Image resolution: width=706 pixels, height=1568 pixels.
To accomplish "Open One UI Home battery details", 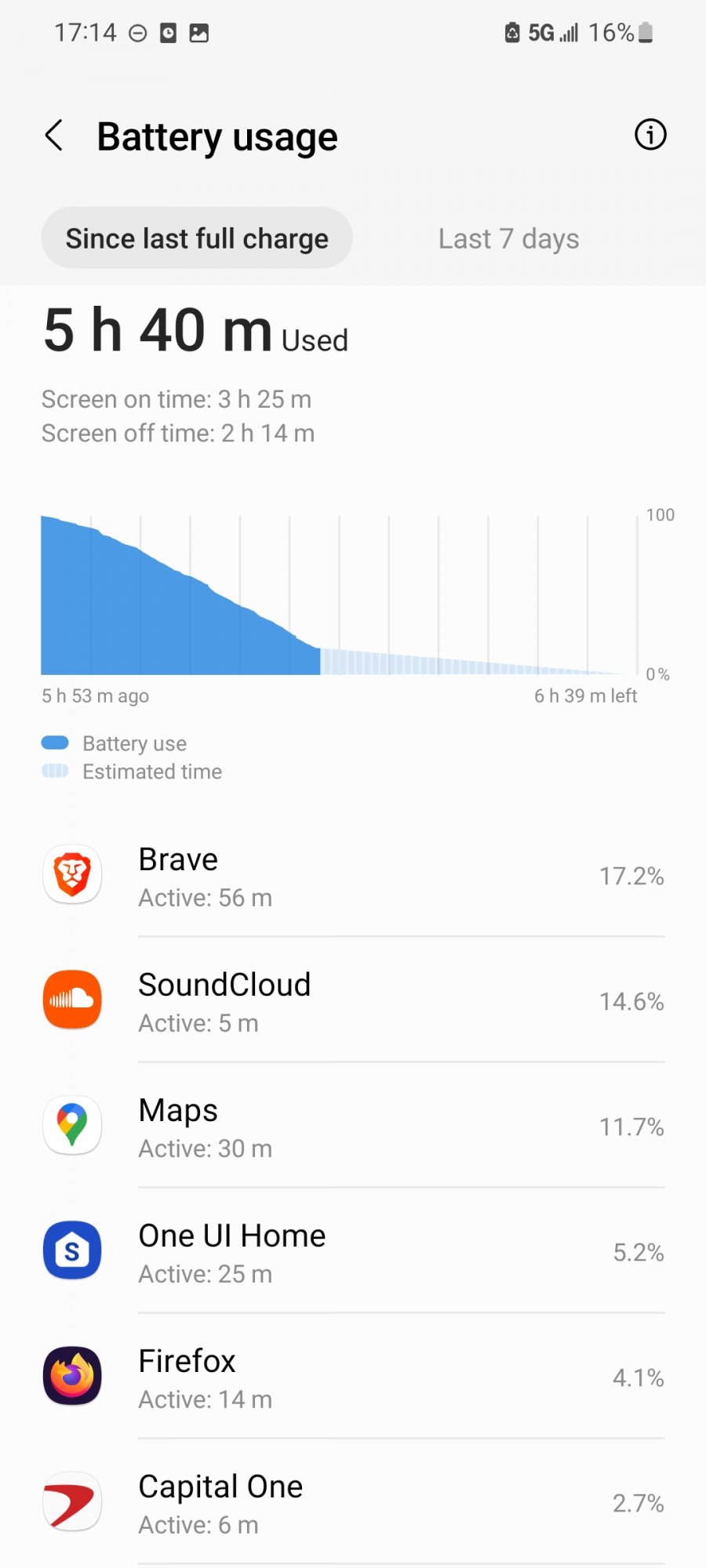I will pyautogui.click(x=353, y=1251).
